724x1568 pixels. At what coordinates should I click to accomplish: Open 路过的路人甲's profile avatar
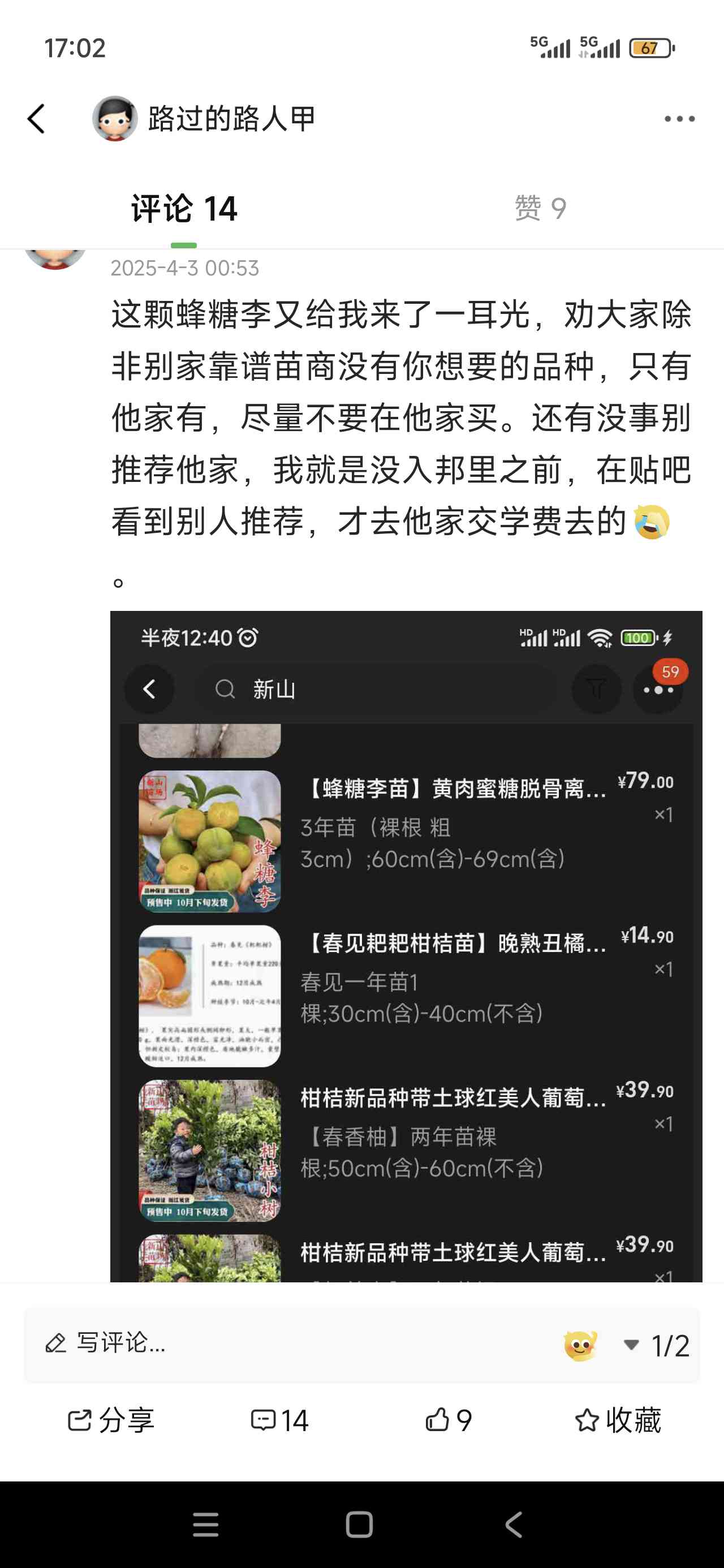click(x=114, y=119)
